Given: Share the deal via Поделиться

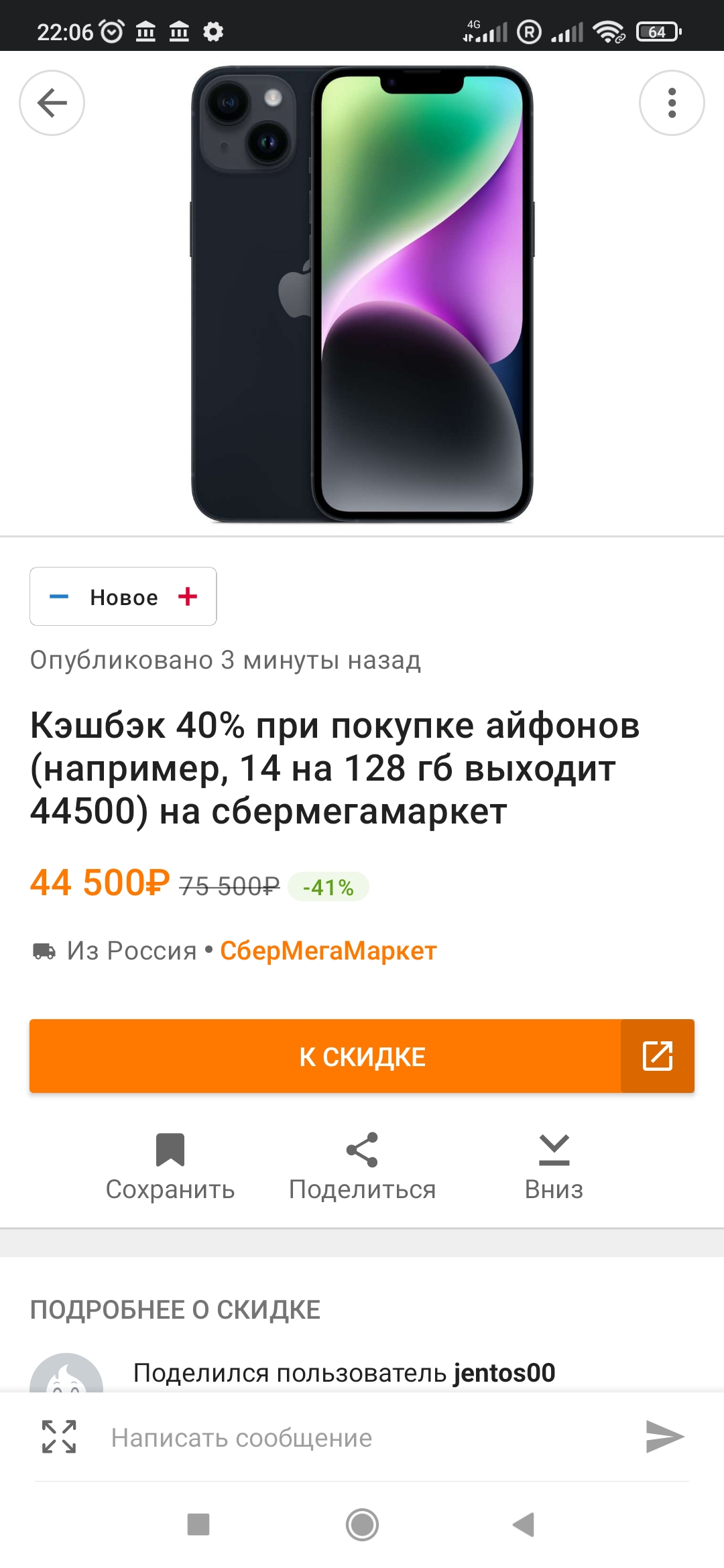Looking at the screenshot, I should tap(362, 1166).
